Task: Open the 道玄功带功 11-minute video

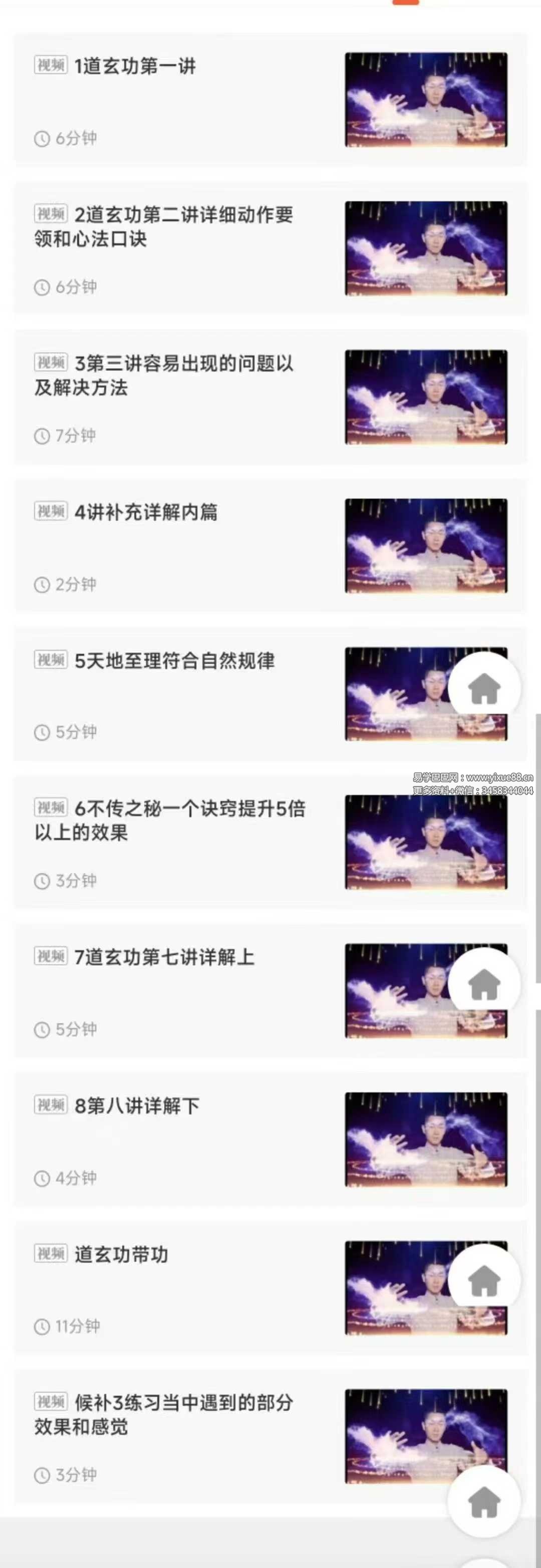Action: pos(121,1255)
